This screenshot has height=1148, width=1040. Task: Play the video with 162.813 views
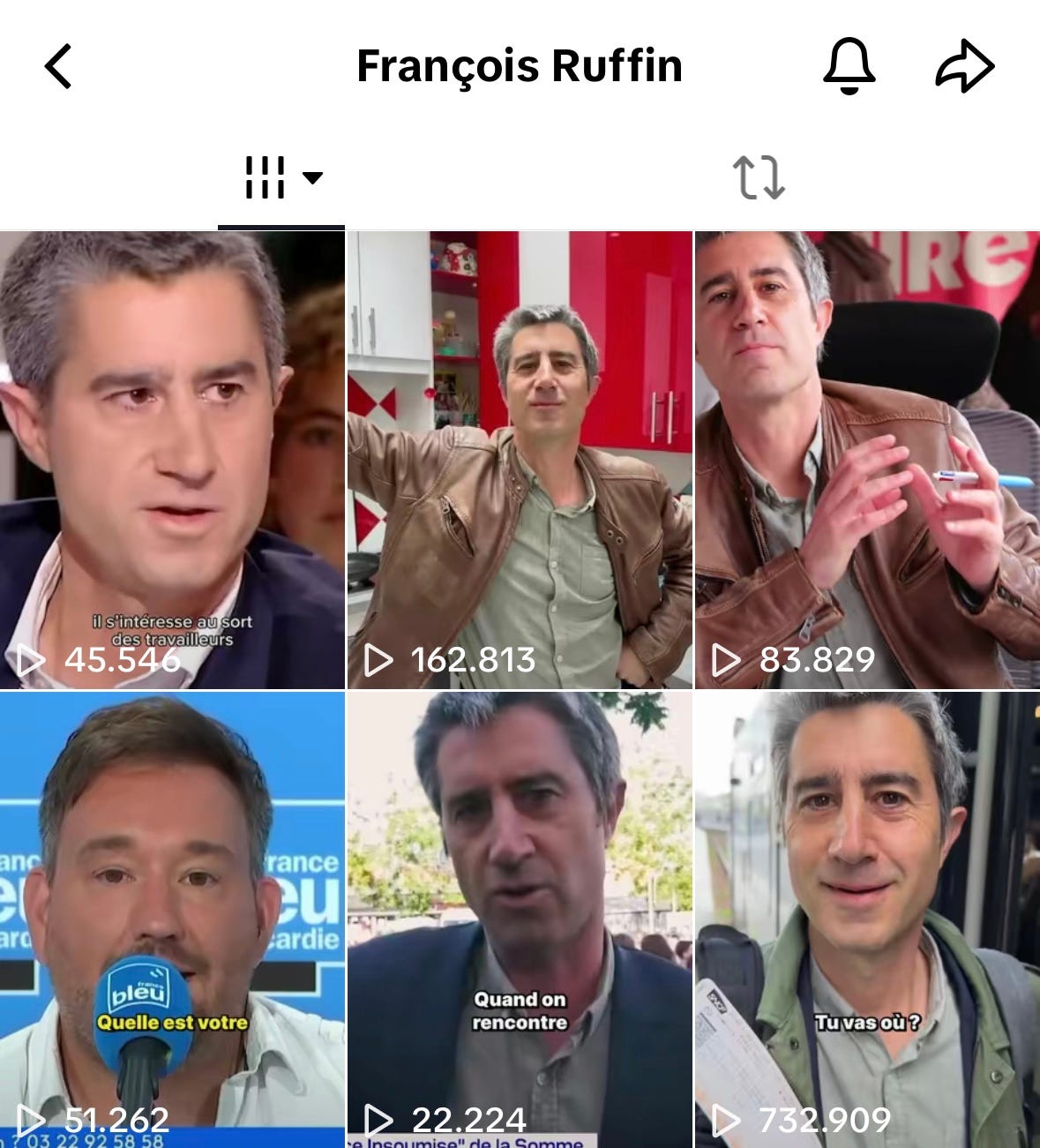520,459
